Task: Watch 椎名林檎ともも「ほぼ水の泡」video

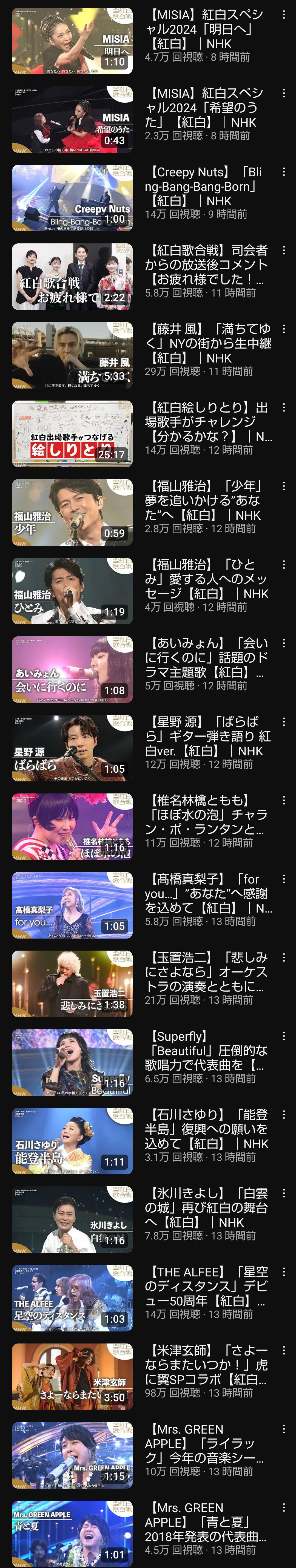Action: point(72,827)
